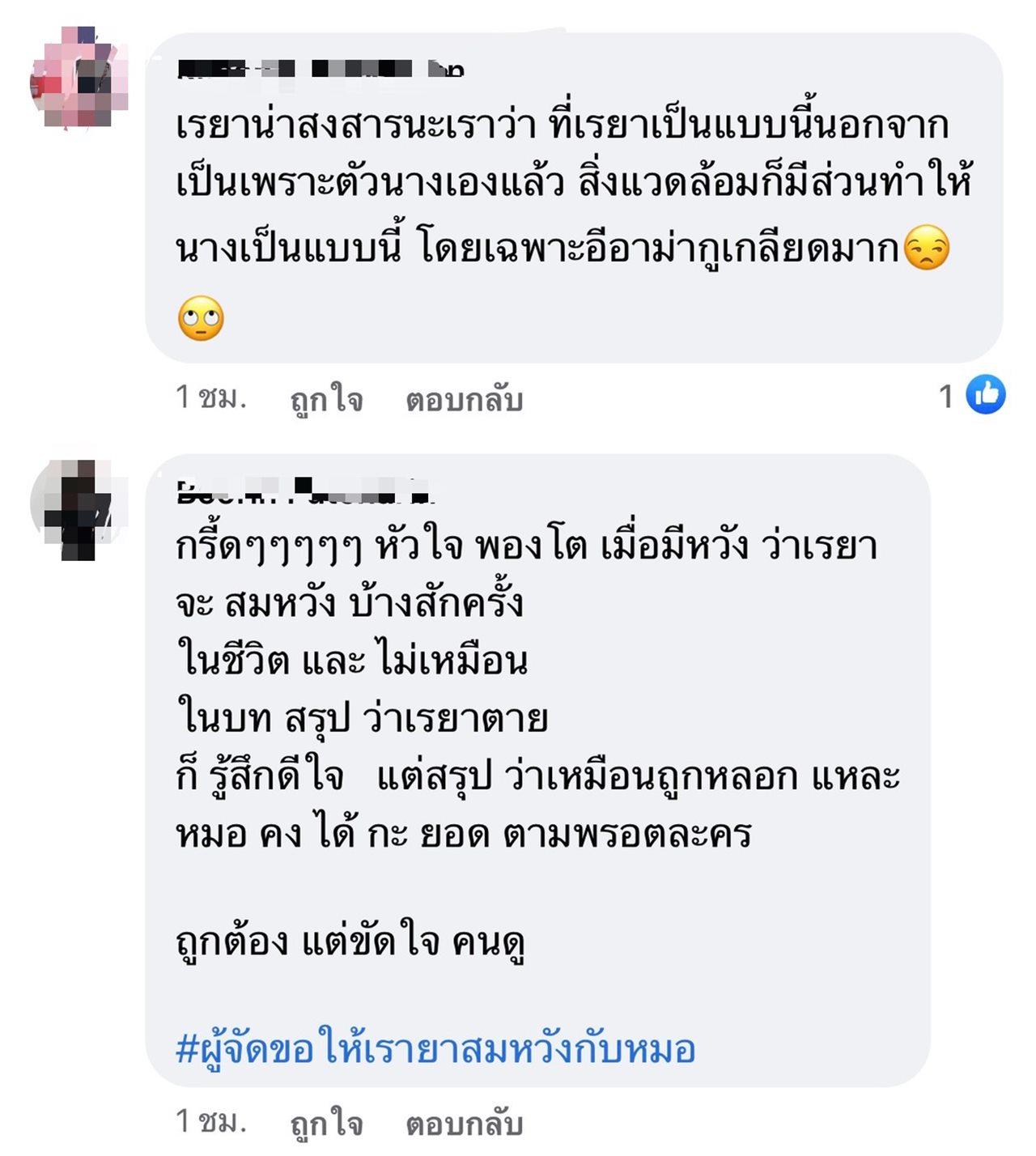Open profile picture of the กรี๊ดๆๆๆๆ commenter
The height and width of the screenshot is (1156, 1036).
tap(79, 510)
